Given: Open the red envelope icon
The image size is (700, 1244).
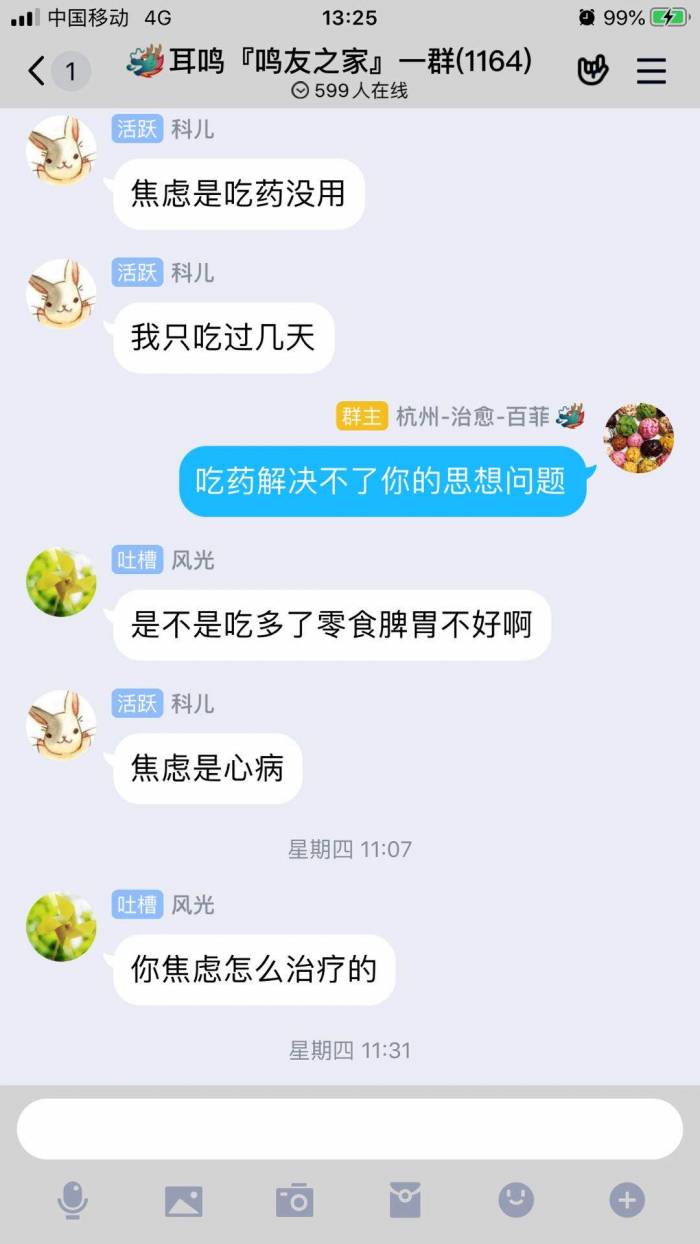Looking at the screenshot, I should [x=405, y=1200].
